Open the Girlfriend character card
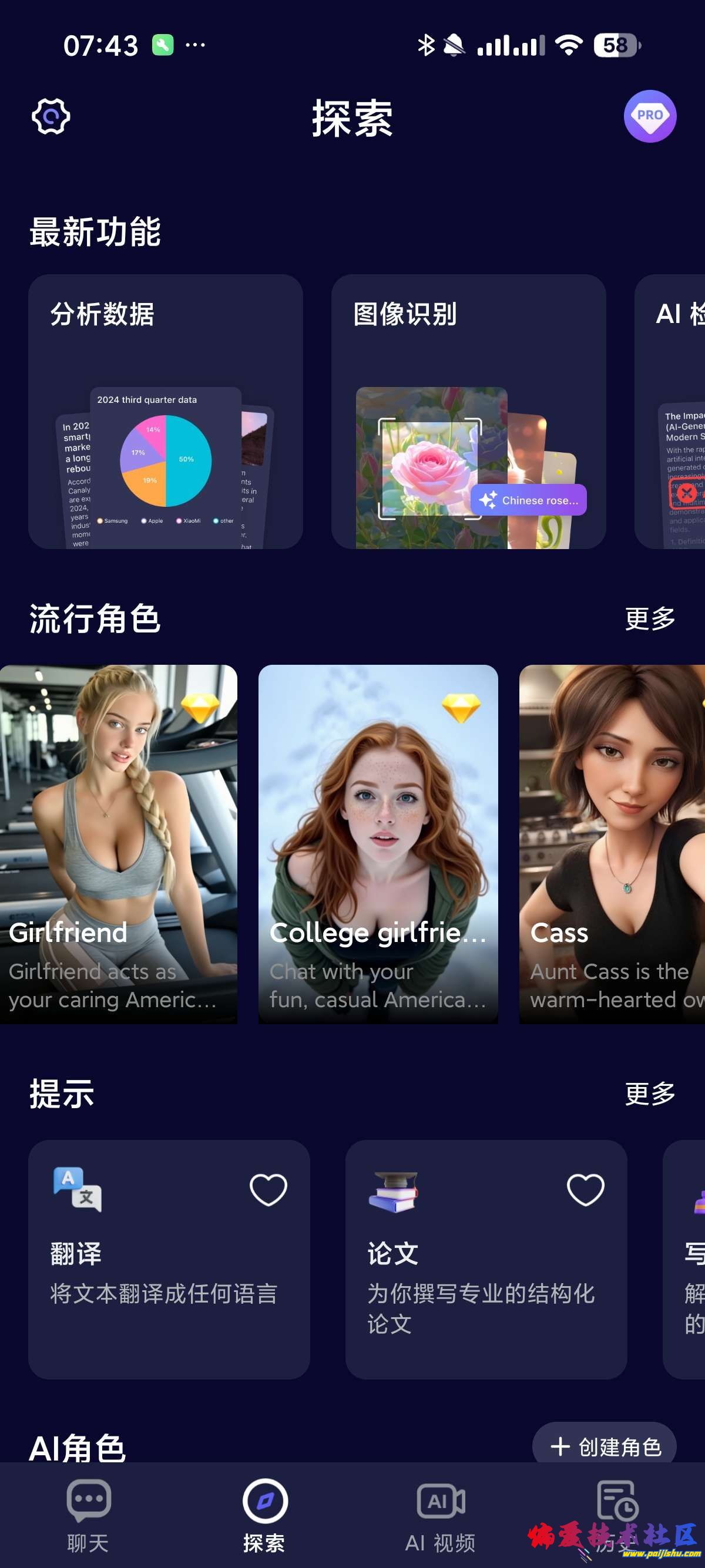The width and height of the screenshot is (705, 1568). click(x=118, y=843)
